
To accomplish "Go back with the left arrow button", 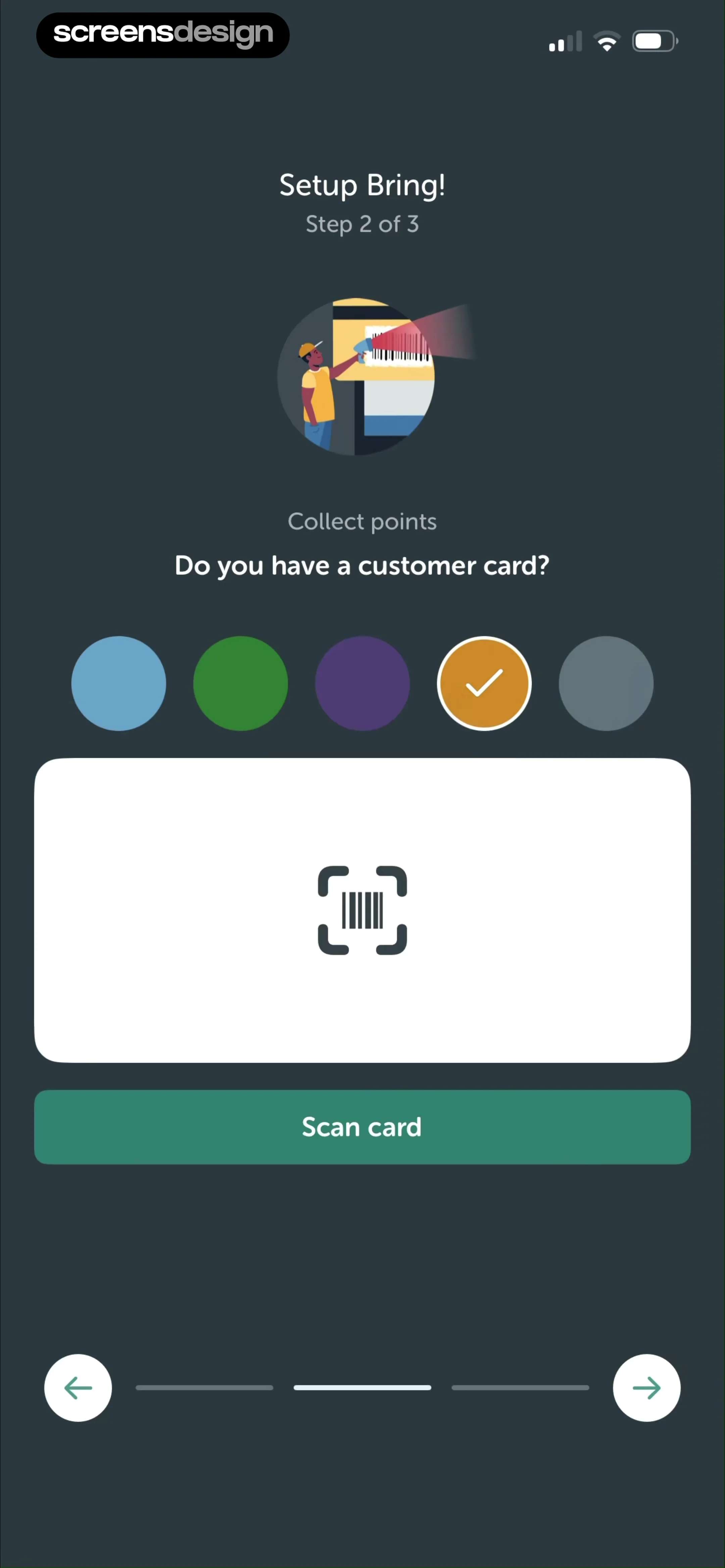I will tap(78, 1387).
